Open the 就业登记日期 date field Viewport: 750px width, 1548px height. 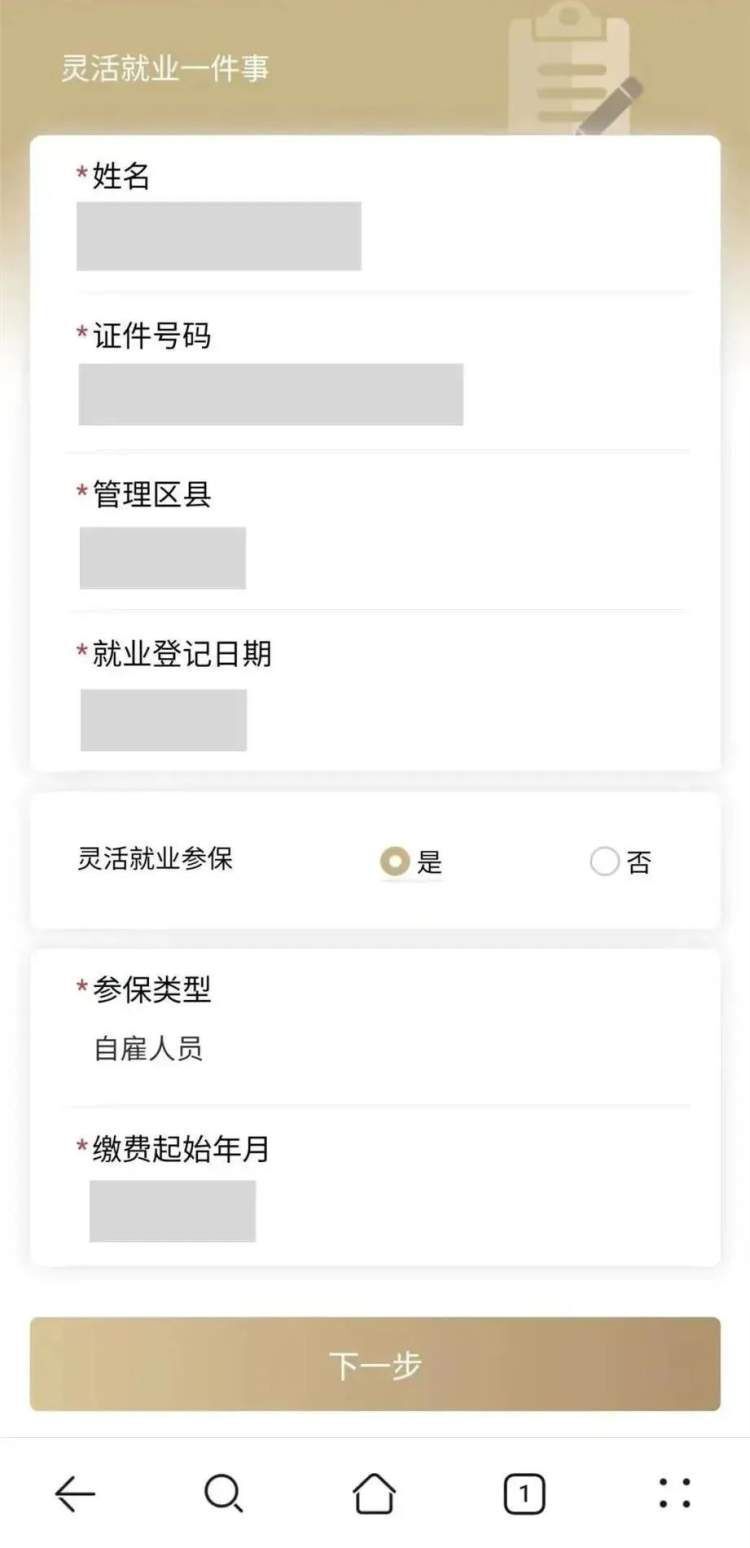click(x=161, y=719)
